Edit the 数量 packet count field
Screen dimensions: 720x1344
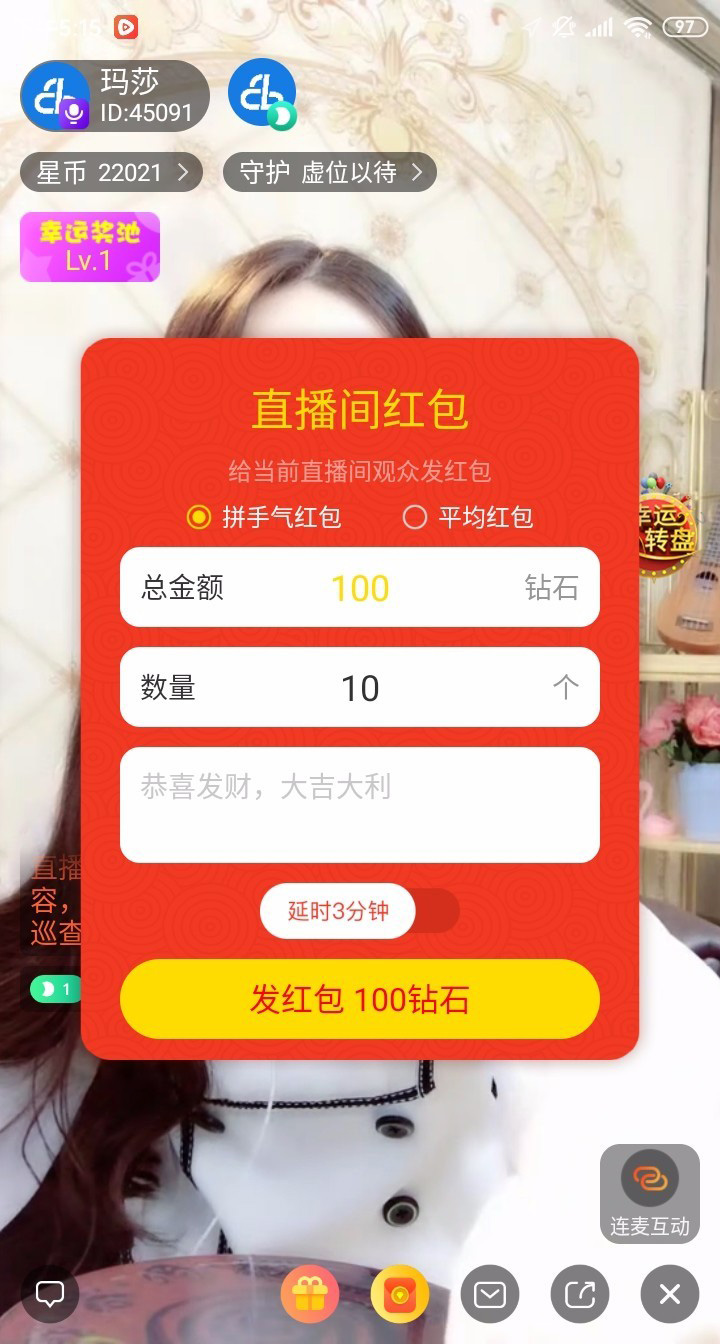[360, 688]
